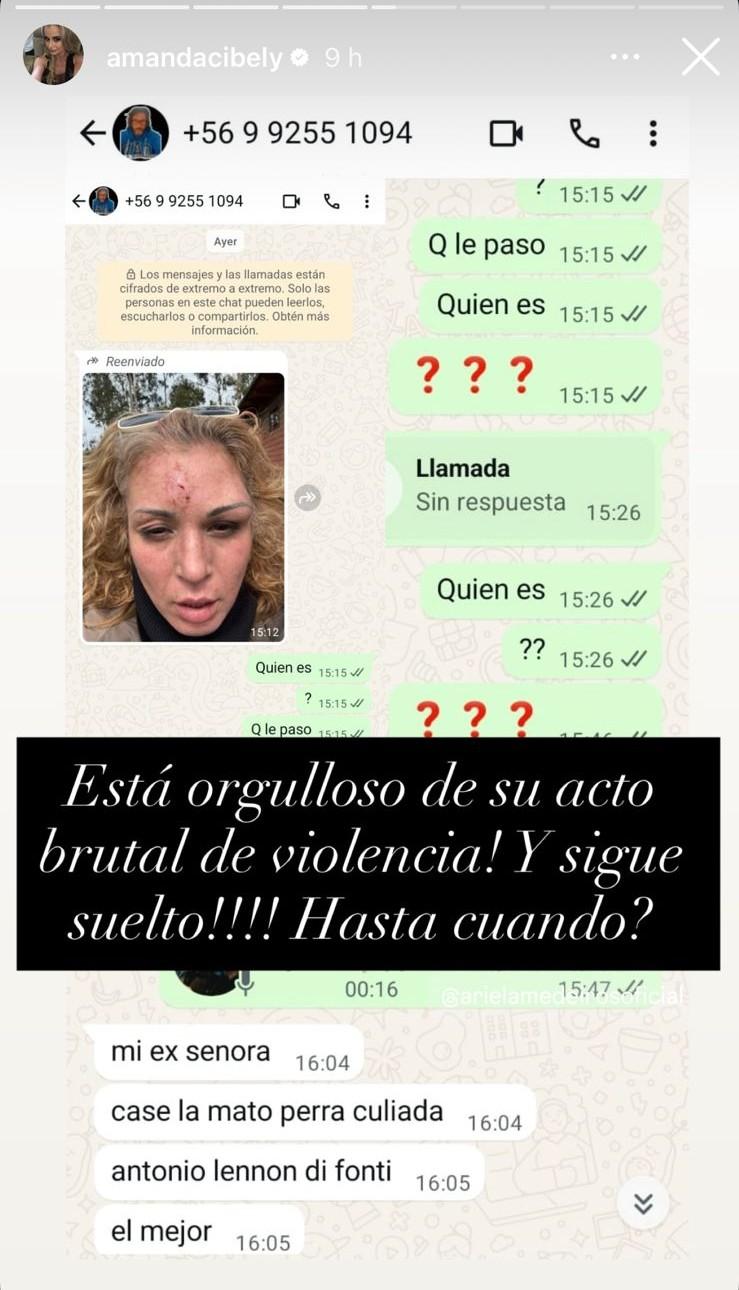Open the contact's avatar in the chat header
Viewport: 739px width, 1290px height.
click(x=141, y=131)
